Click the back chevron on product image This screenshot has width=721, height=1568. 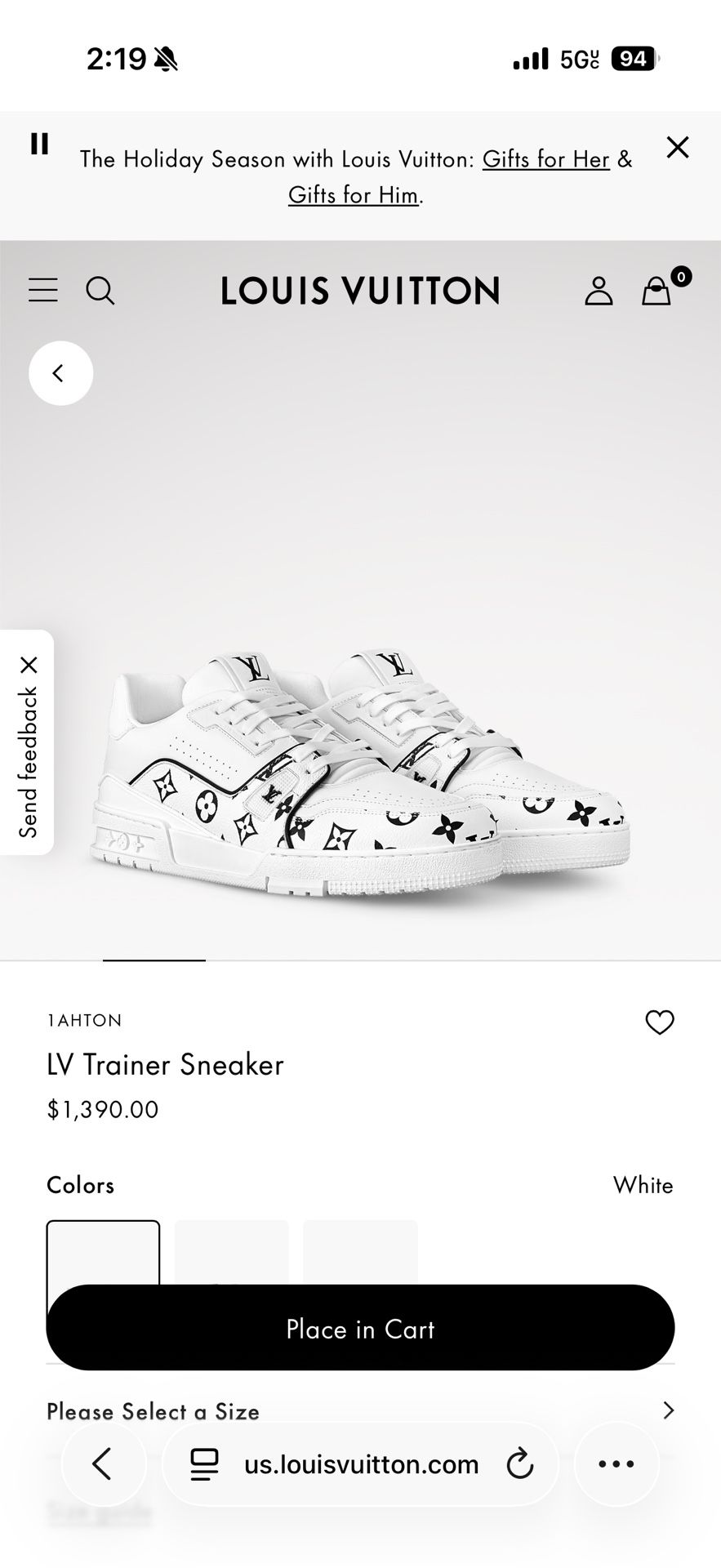[x=60, y=372]
